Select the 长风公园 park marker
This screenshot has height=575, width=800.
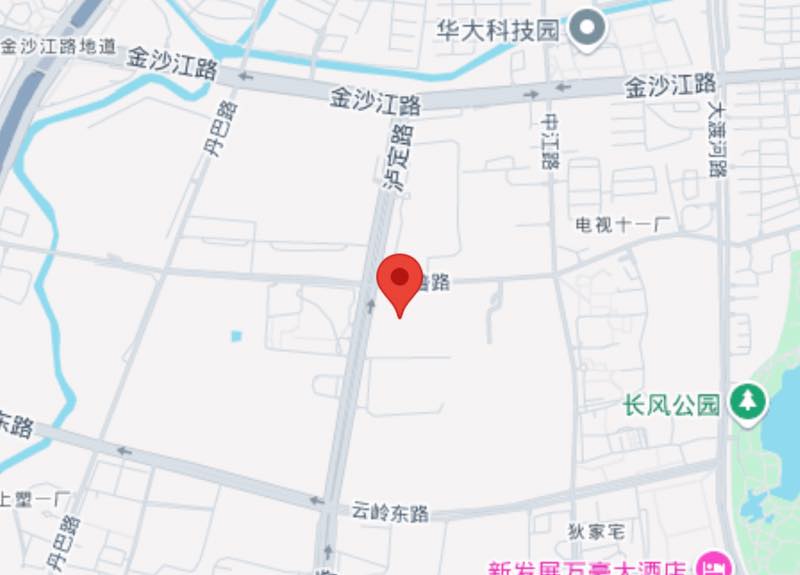(747, 402)
